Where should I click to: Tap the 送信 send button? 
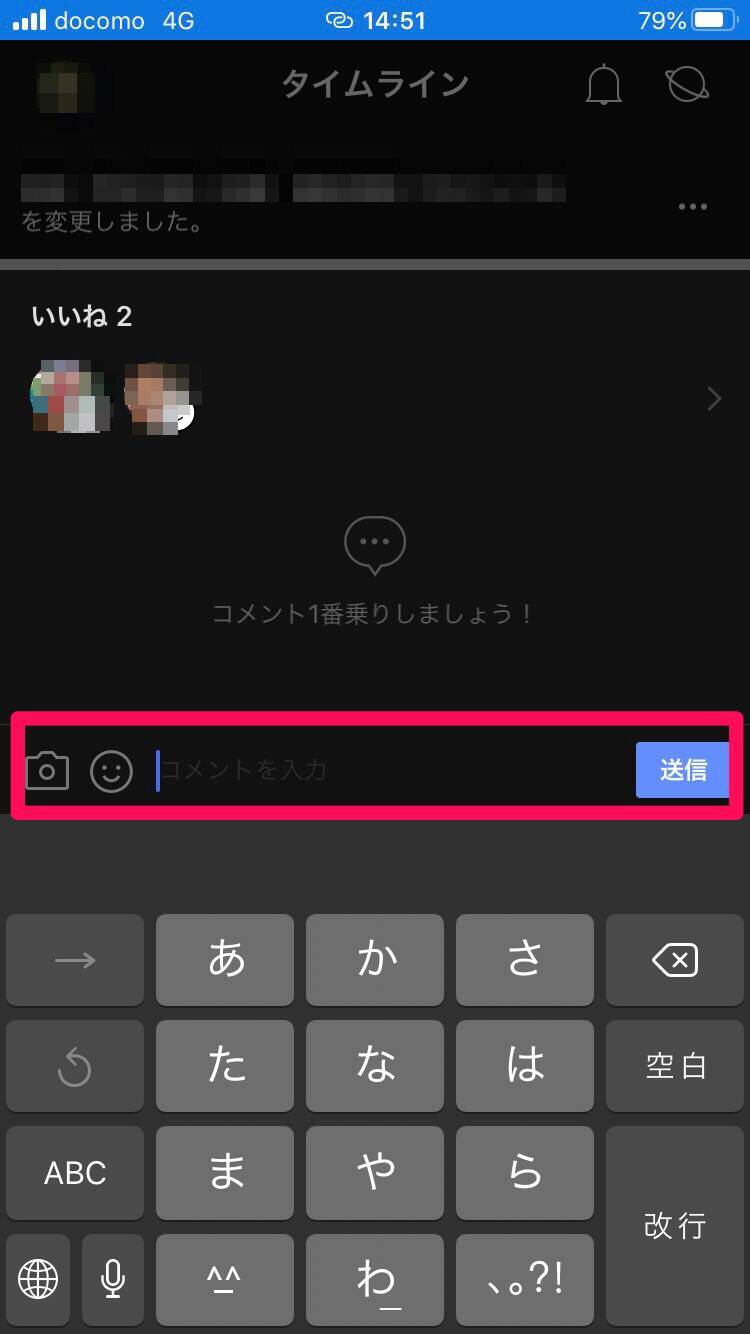(683, 770)
